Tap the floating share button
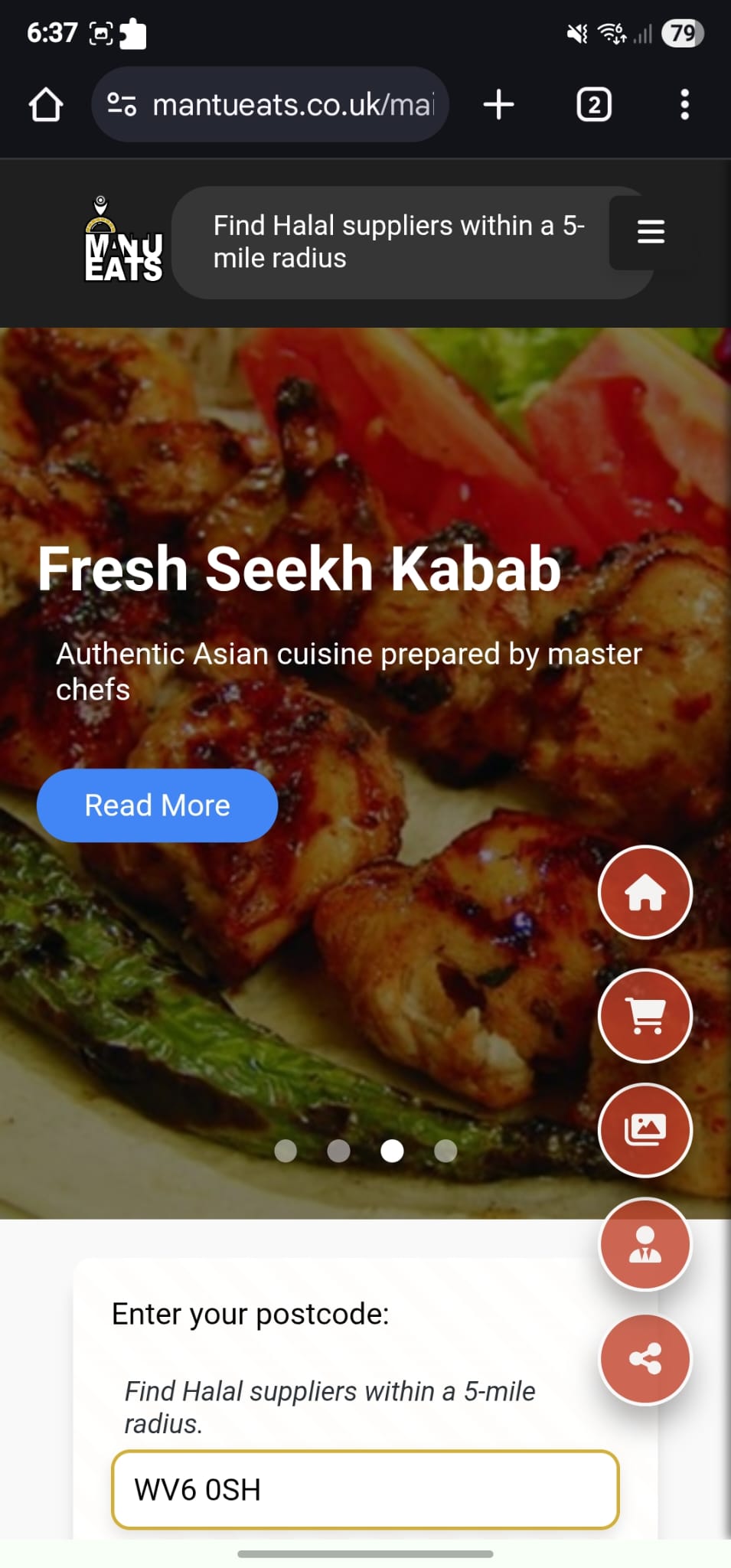Image resolution: width=731 pixels, height=1568 pixels. click(645, 1359)
